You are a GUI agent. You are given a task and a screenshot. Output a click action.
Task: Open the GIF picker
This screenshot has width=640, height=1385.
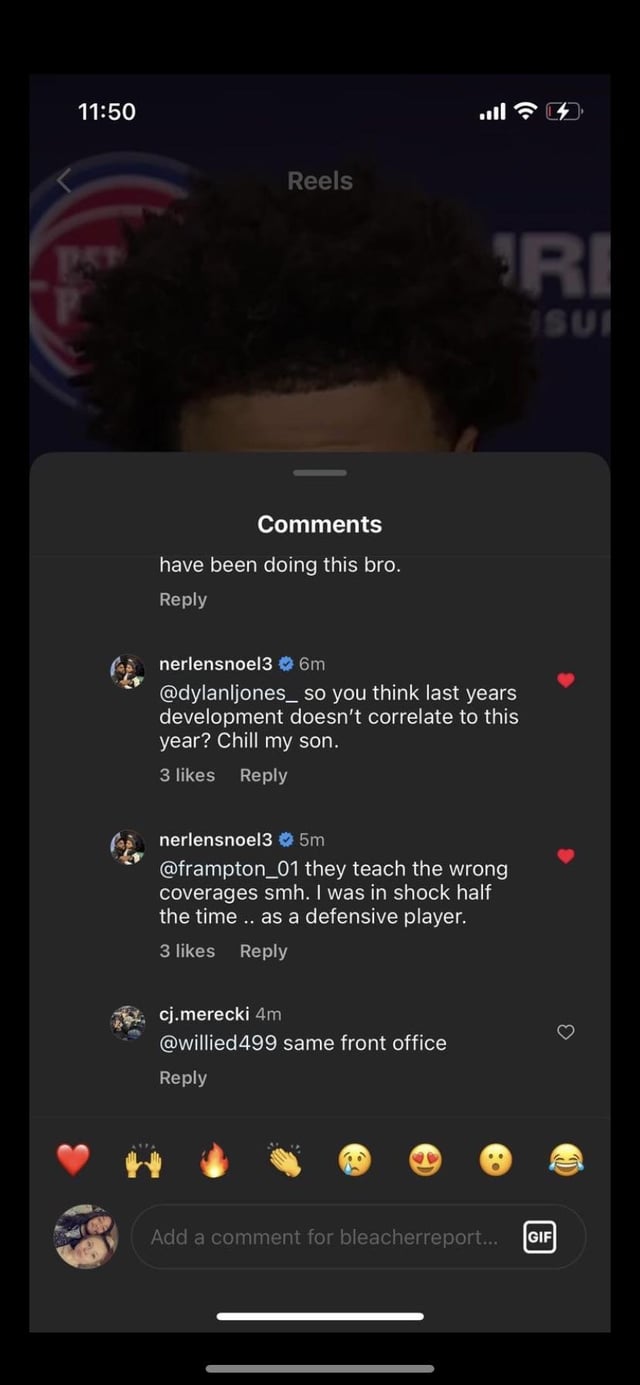coord(539,1237)
